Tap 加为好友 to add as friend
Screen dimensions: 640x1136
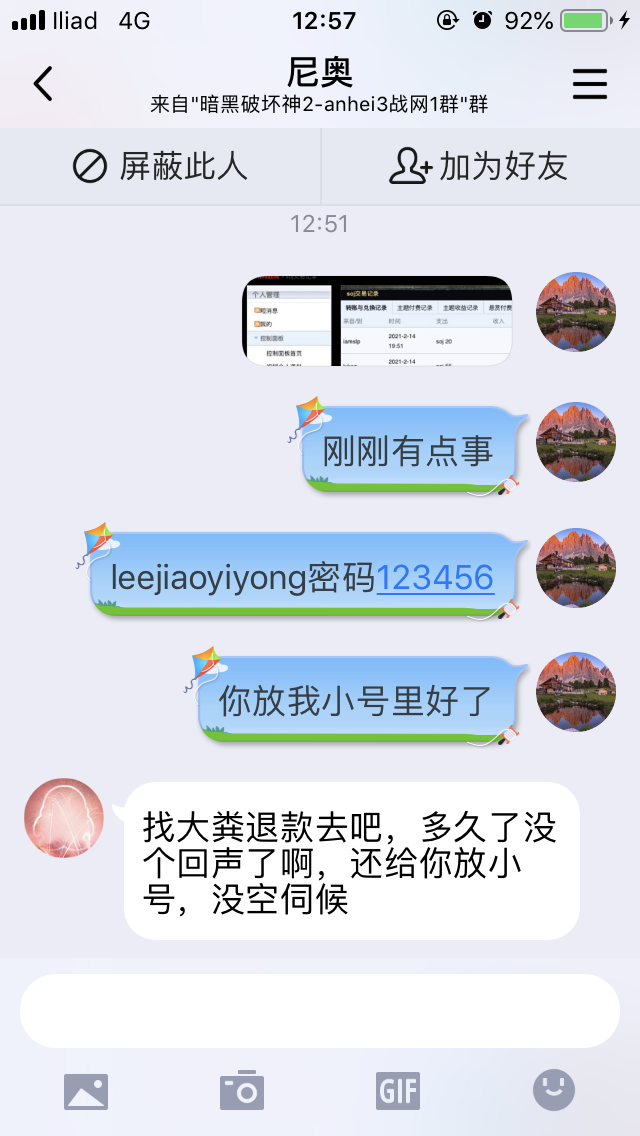click(479, 166)
